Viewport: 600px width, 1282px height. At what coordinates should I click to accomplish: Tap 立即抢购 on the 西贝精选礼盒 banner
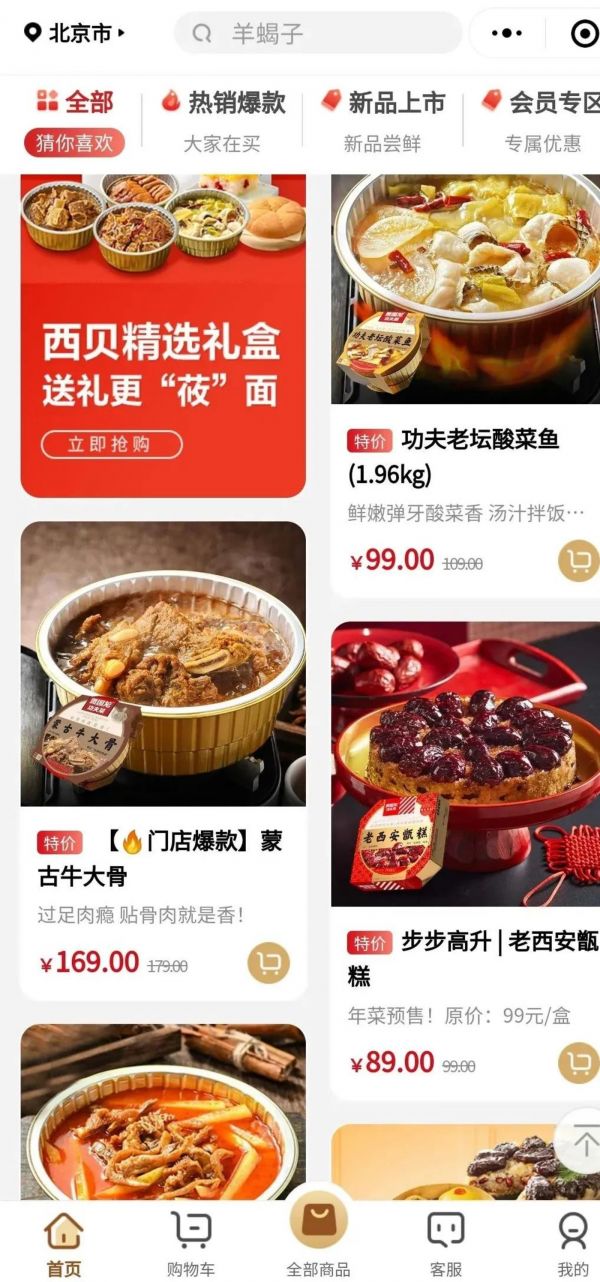[x=111, y=444]
